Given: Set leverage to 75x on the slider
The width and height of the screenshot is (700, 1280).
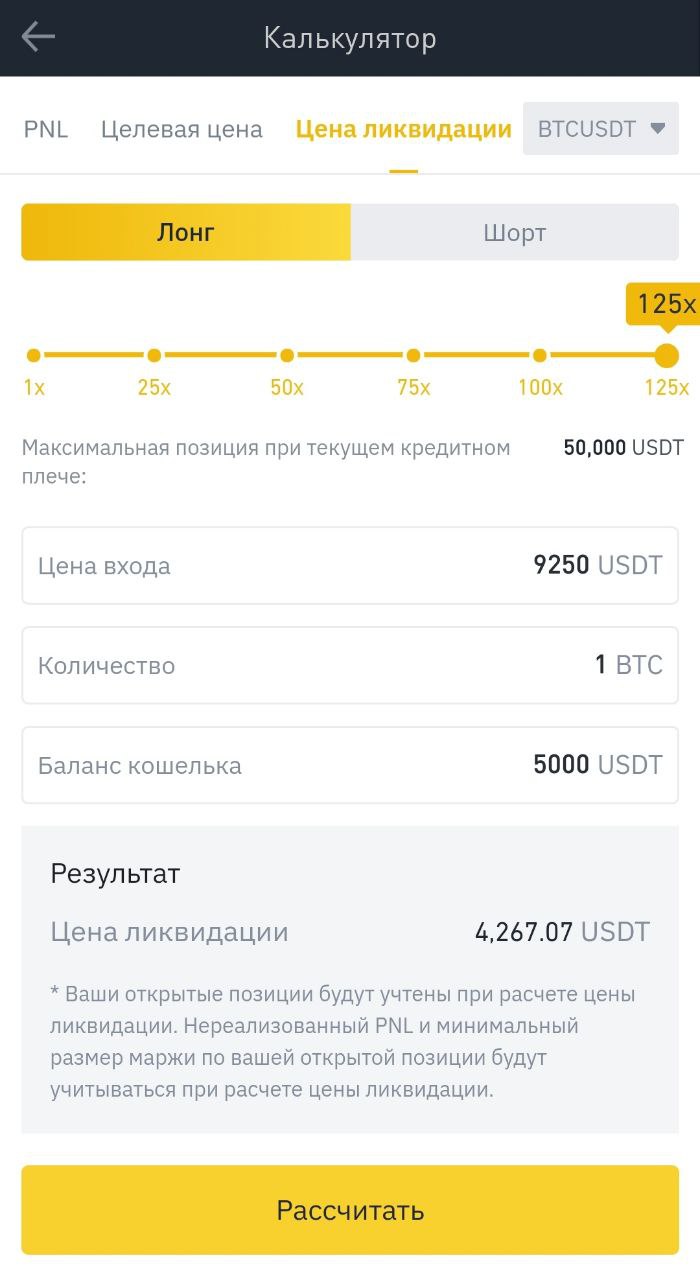Looking at the screenshot, I should click(413, 355).
